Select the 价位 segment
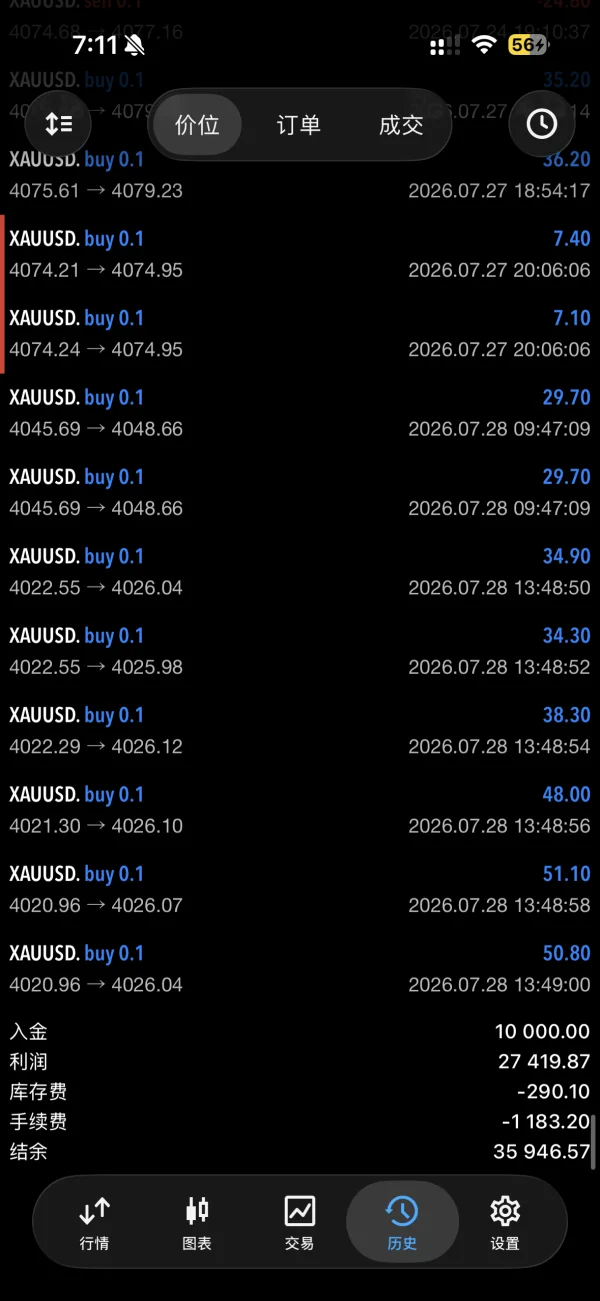Viewport: 600px width, 1301px height. tap(197, 125)
